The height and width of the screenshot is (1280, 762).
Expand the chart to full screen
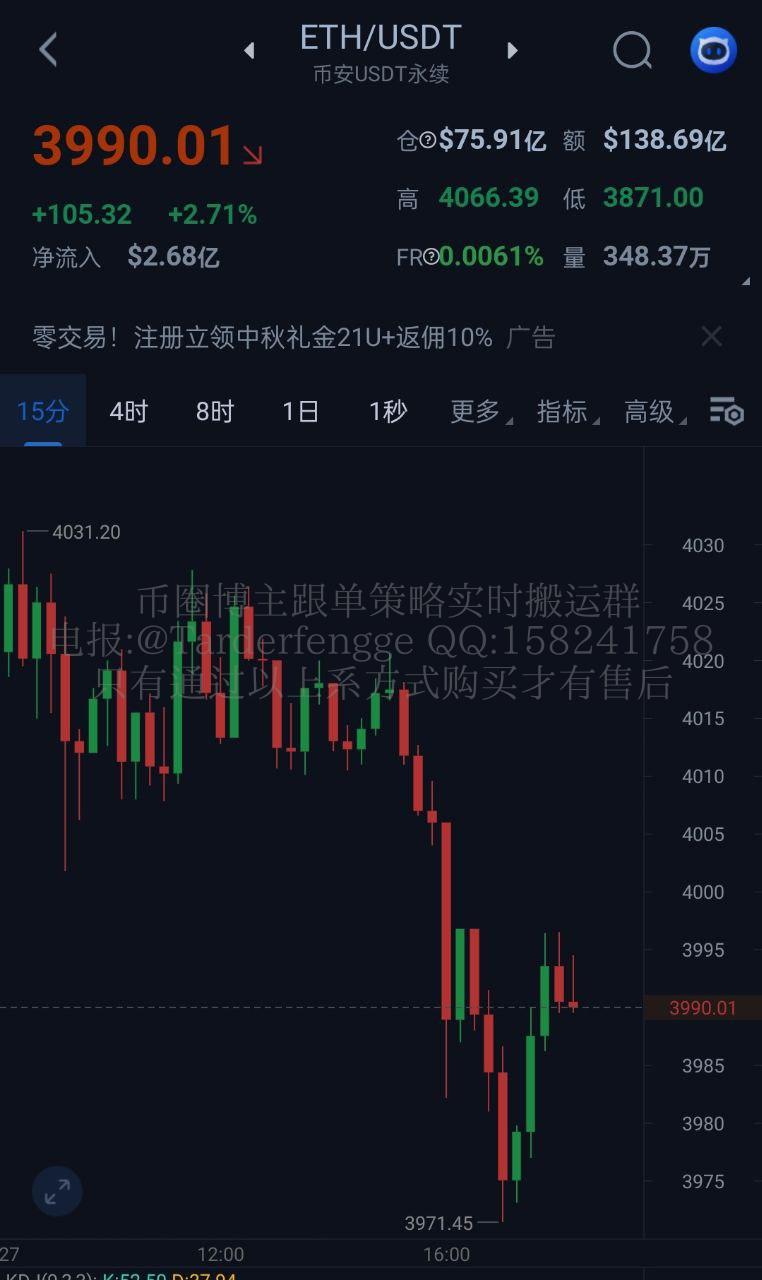click(x=57, y=1190)
